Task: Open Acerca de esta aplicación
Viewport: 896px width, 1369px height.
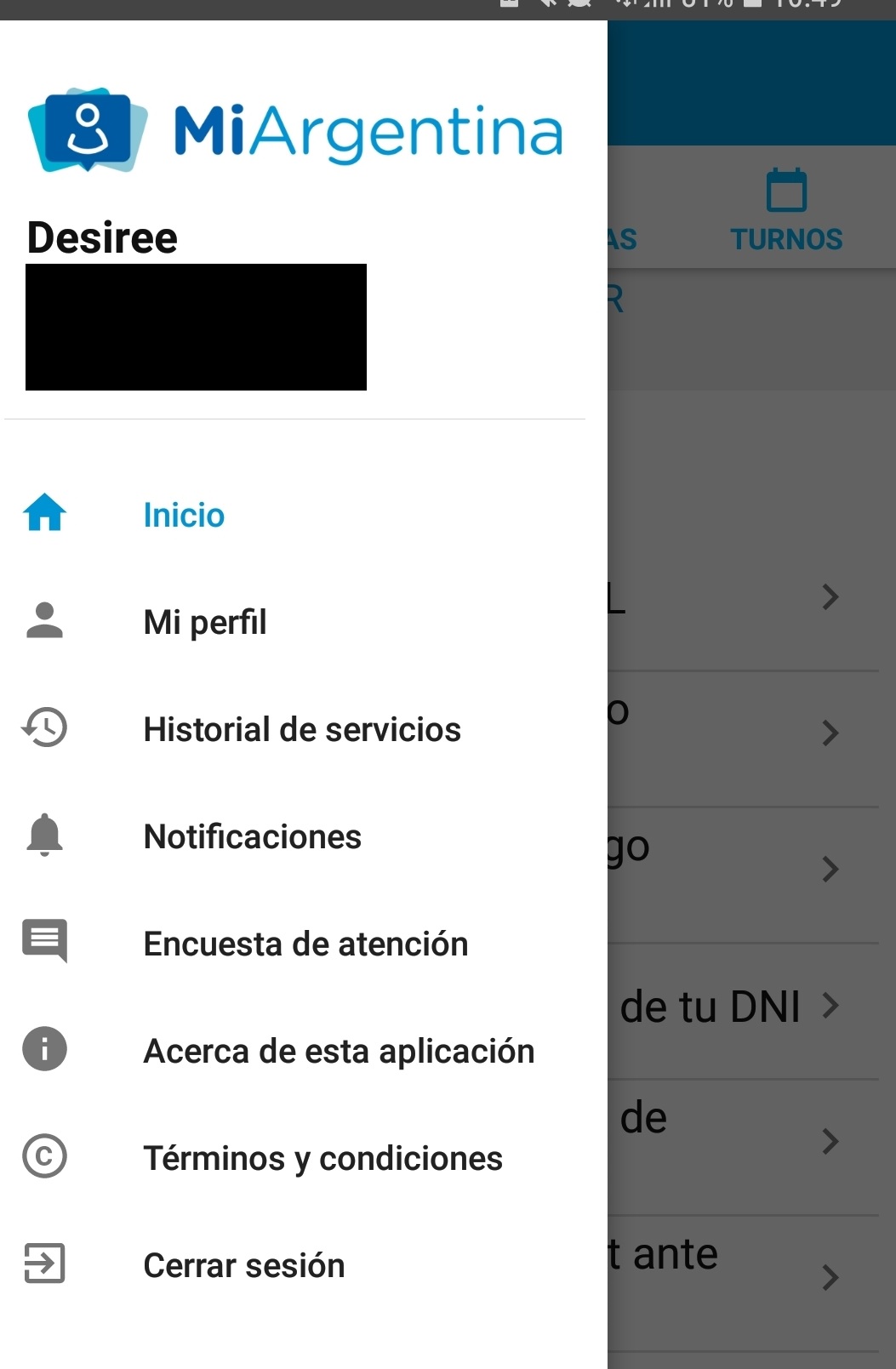Action: click(338, 1051)
